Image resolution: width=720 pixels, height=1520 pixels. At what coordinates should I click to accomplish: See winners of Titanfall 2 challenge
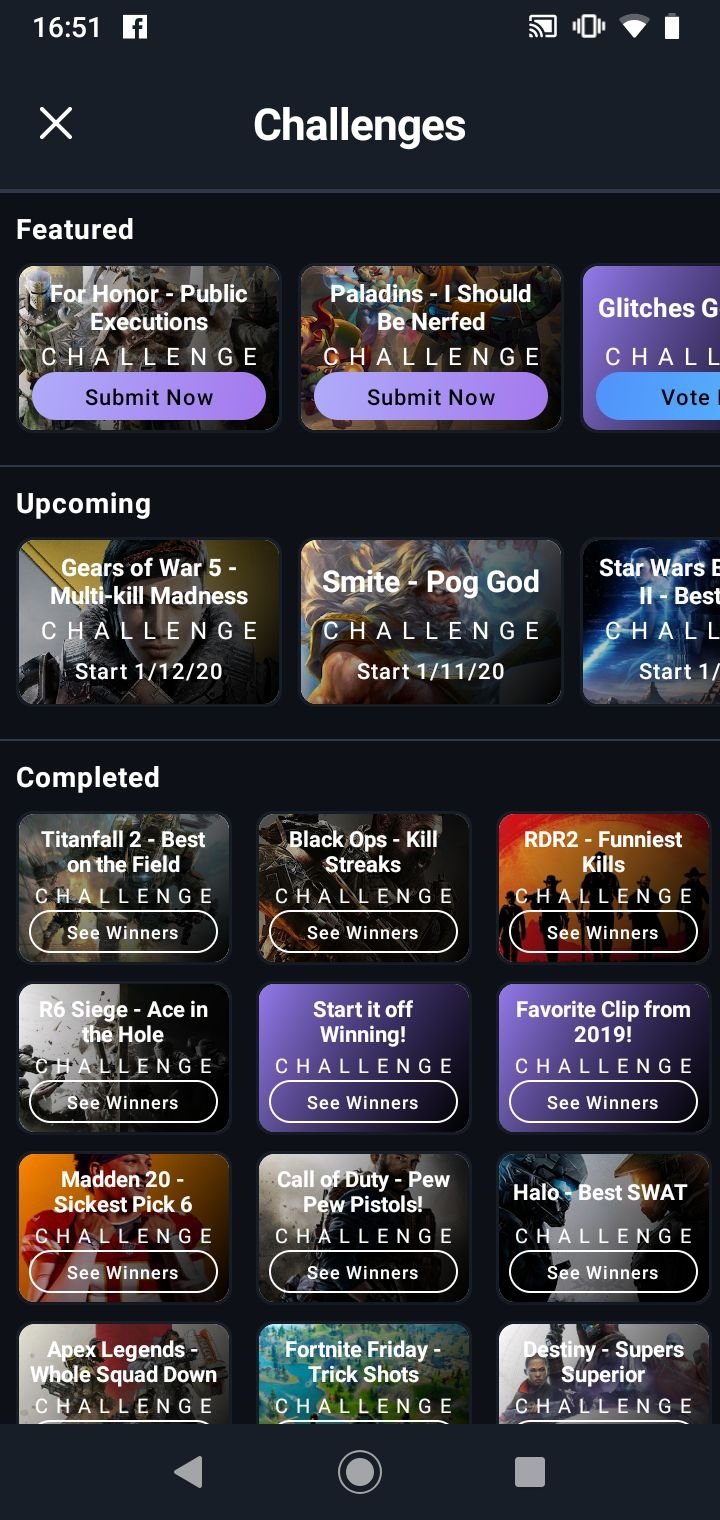[123, 932]
